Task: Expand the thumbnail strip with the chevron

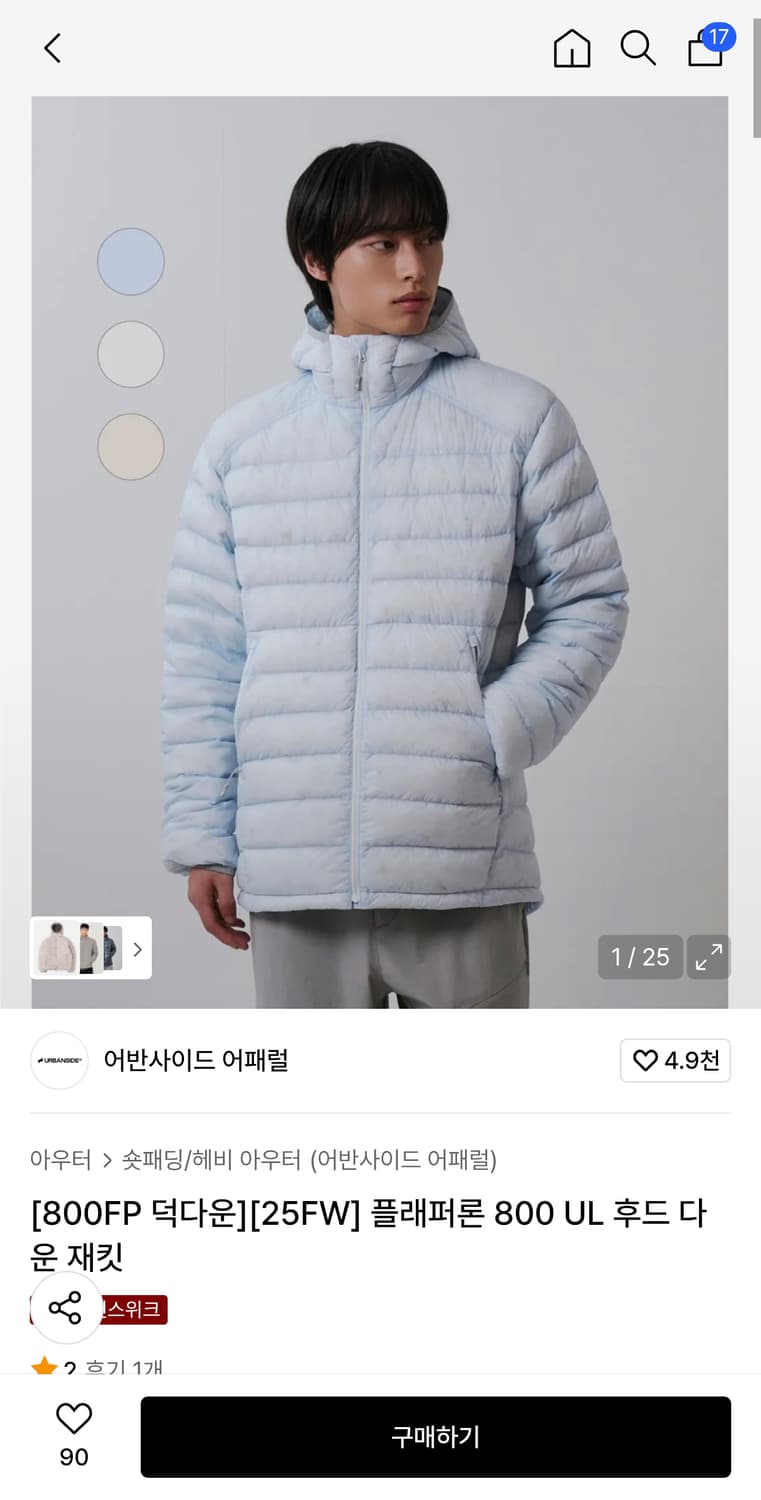Action: [137, 948]
